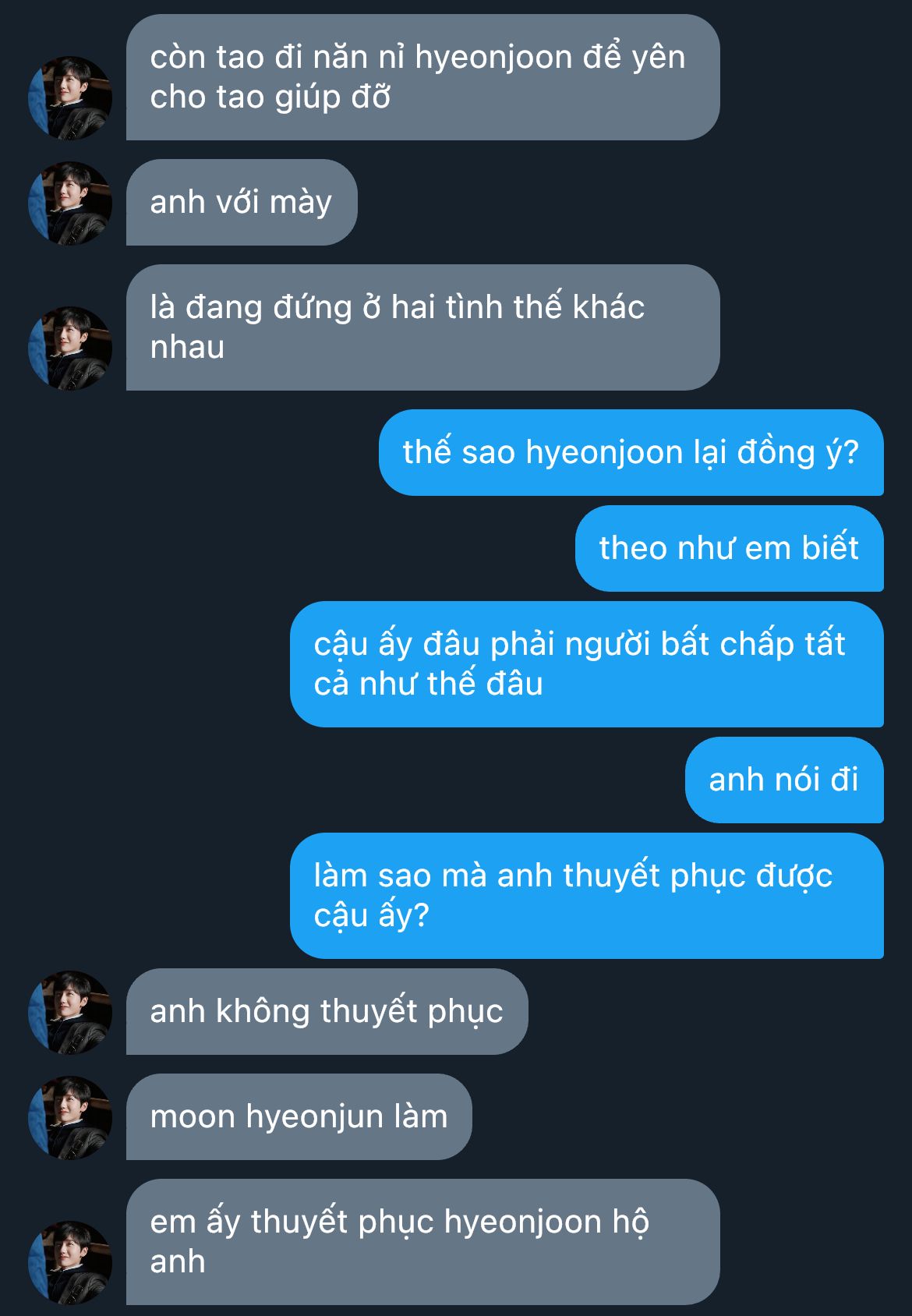Open avatar beside 'là đang đứng ở hai tình thế'

click(x=70, y=348)
